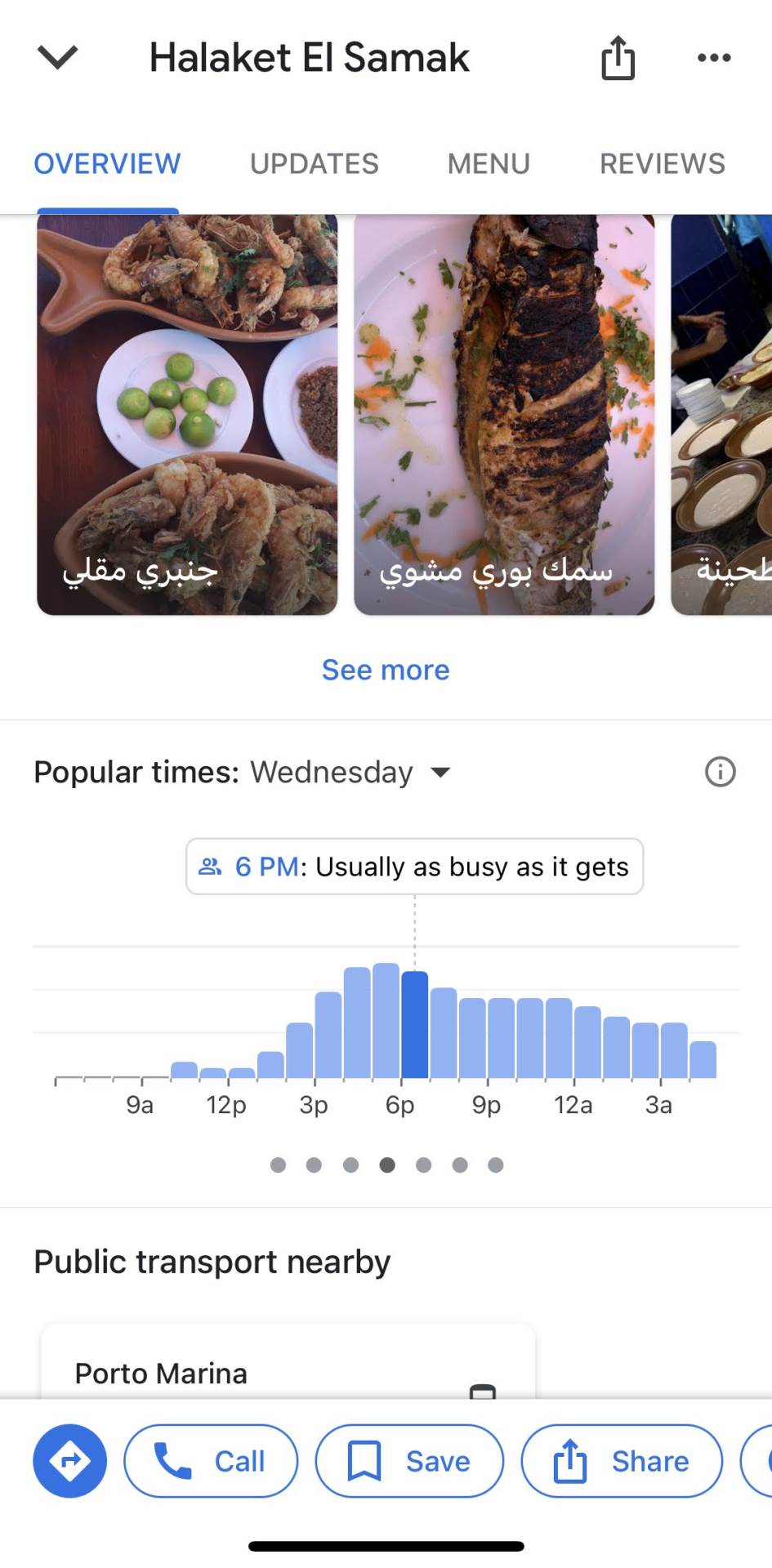Viewport: 772px width, 1568px height.
Task: Tap the info icon beside Popular times
Action: (x=720, y=772)
